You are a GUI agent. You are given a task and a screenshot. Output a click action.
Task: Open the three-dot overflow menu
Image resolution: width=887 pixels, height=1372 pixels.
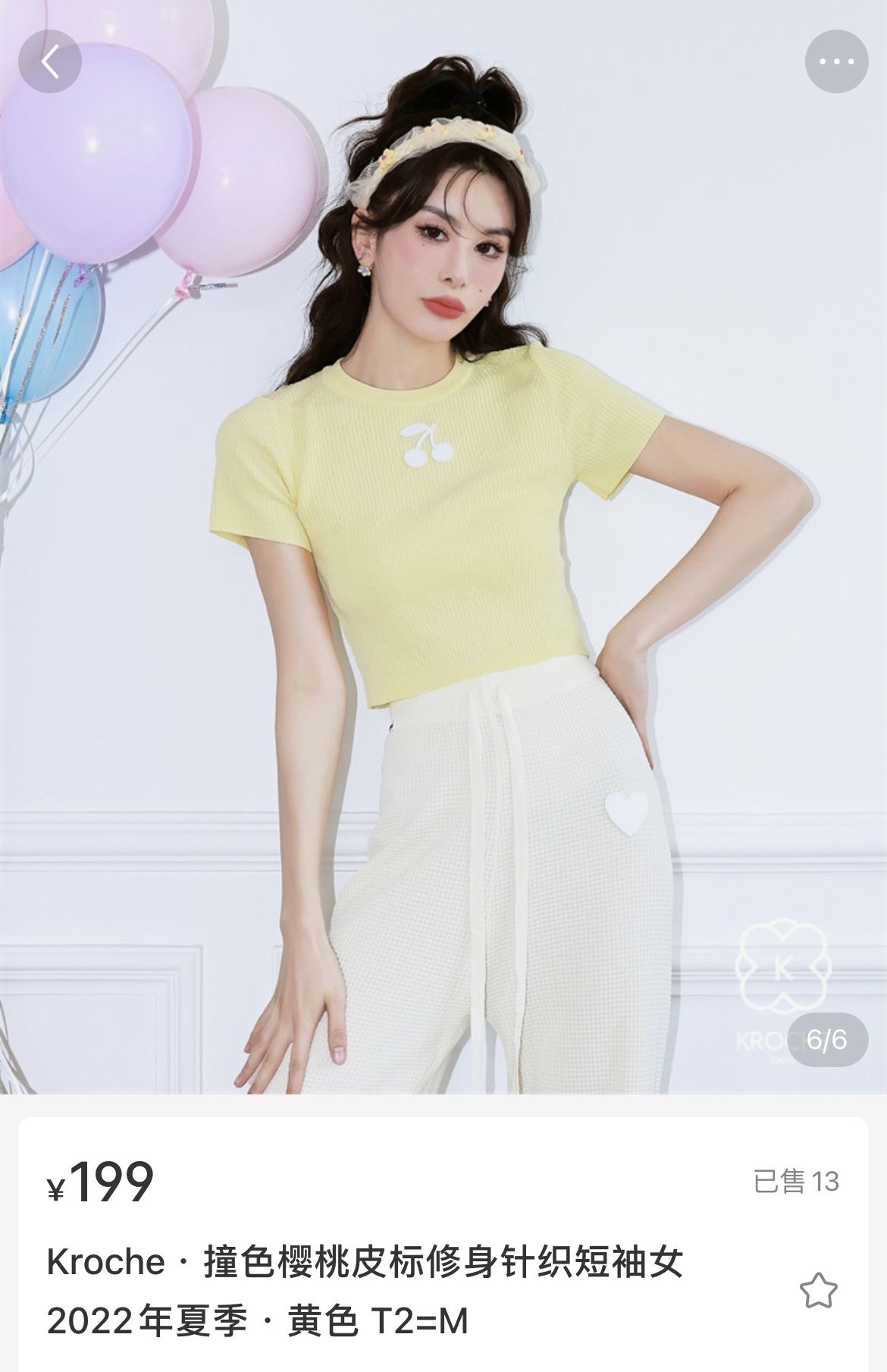tap(836, 61)
